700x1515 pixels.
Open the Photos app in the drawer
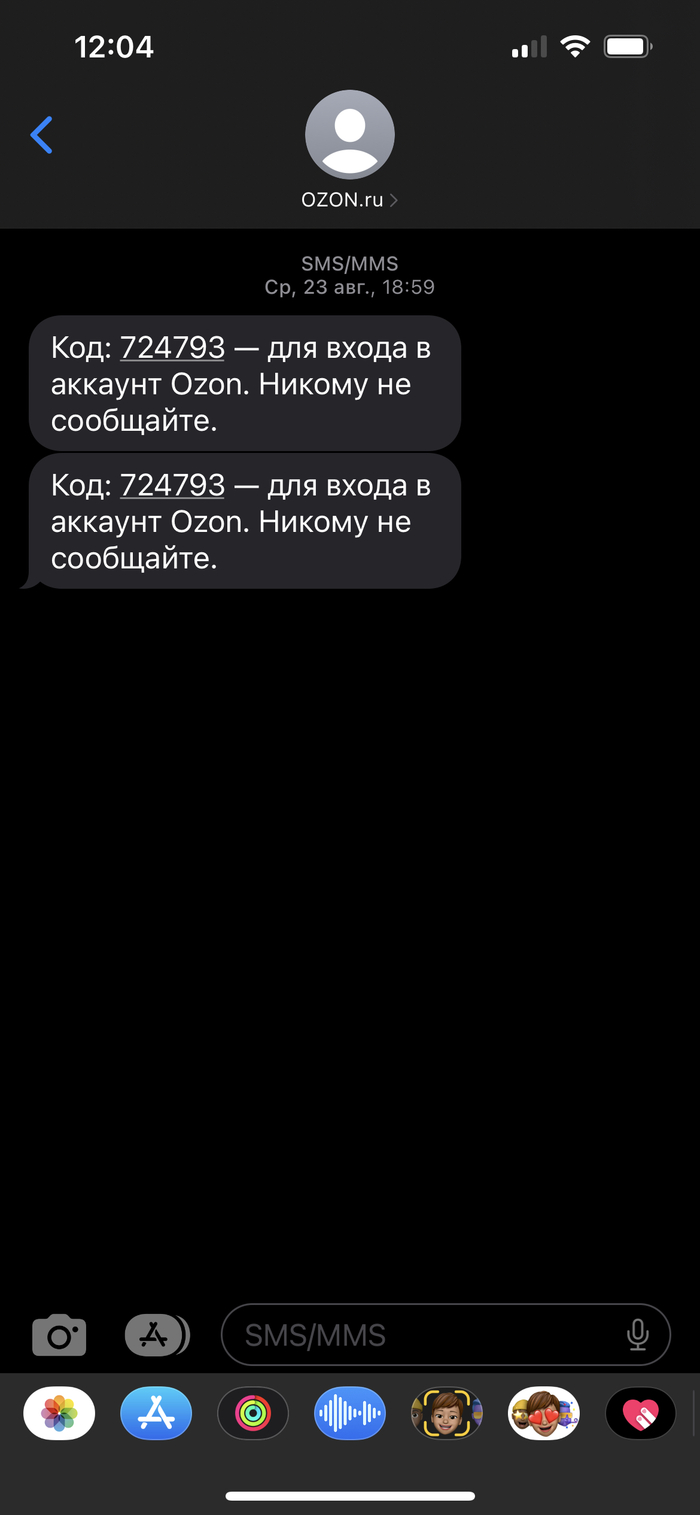pyautogui.click(x=59, y=1414)
